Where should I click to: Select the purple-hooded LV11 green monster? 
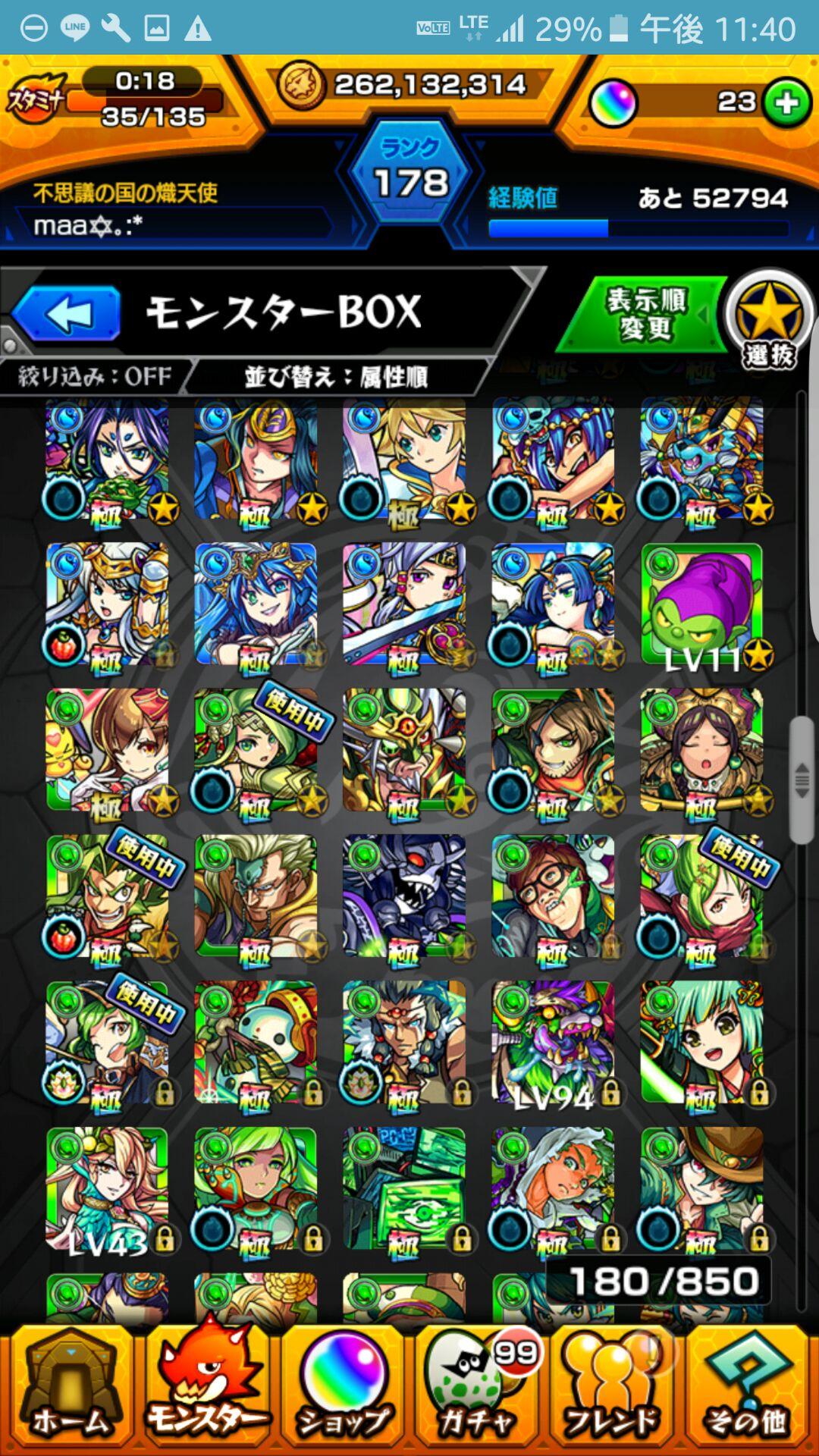[702, 604]
